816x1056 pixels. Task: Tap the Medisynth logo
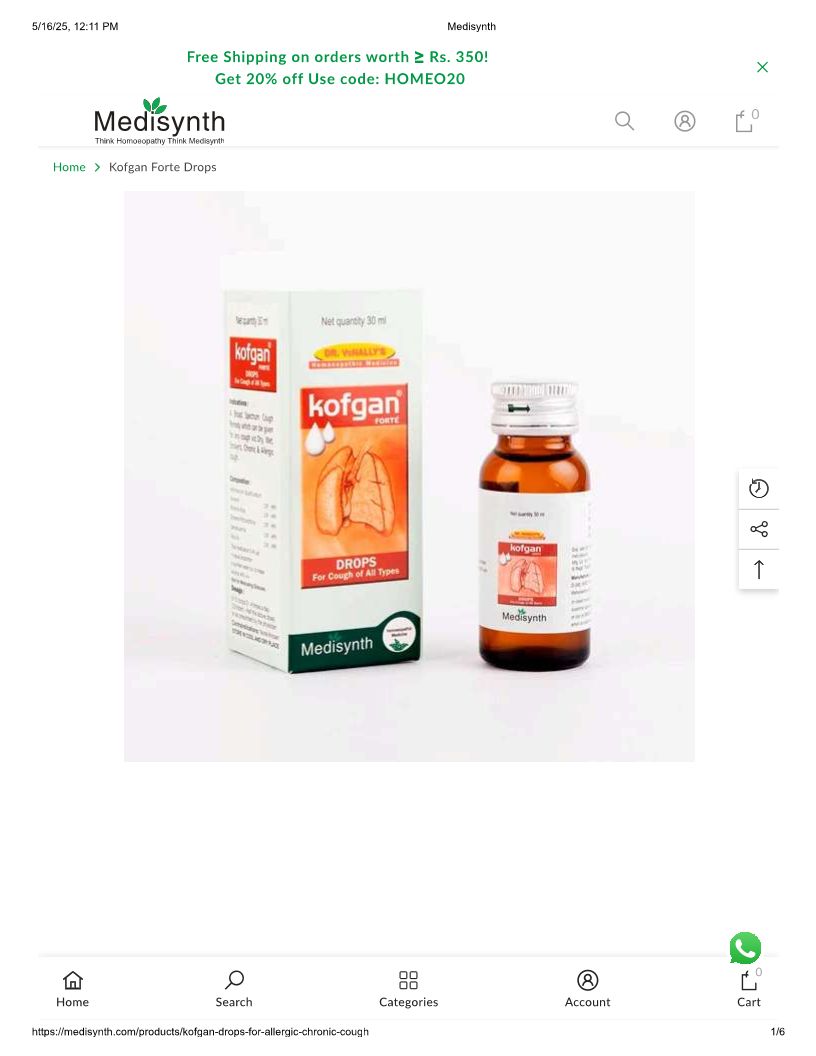160,121
